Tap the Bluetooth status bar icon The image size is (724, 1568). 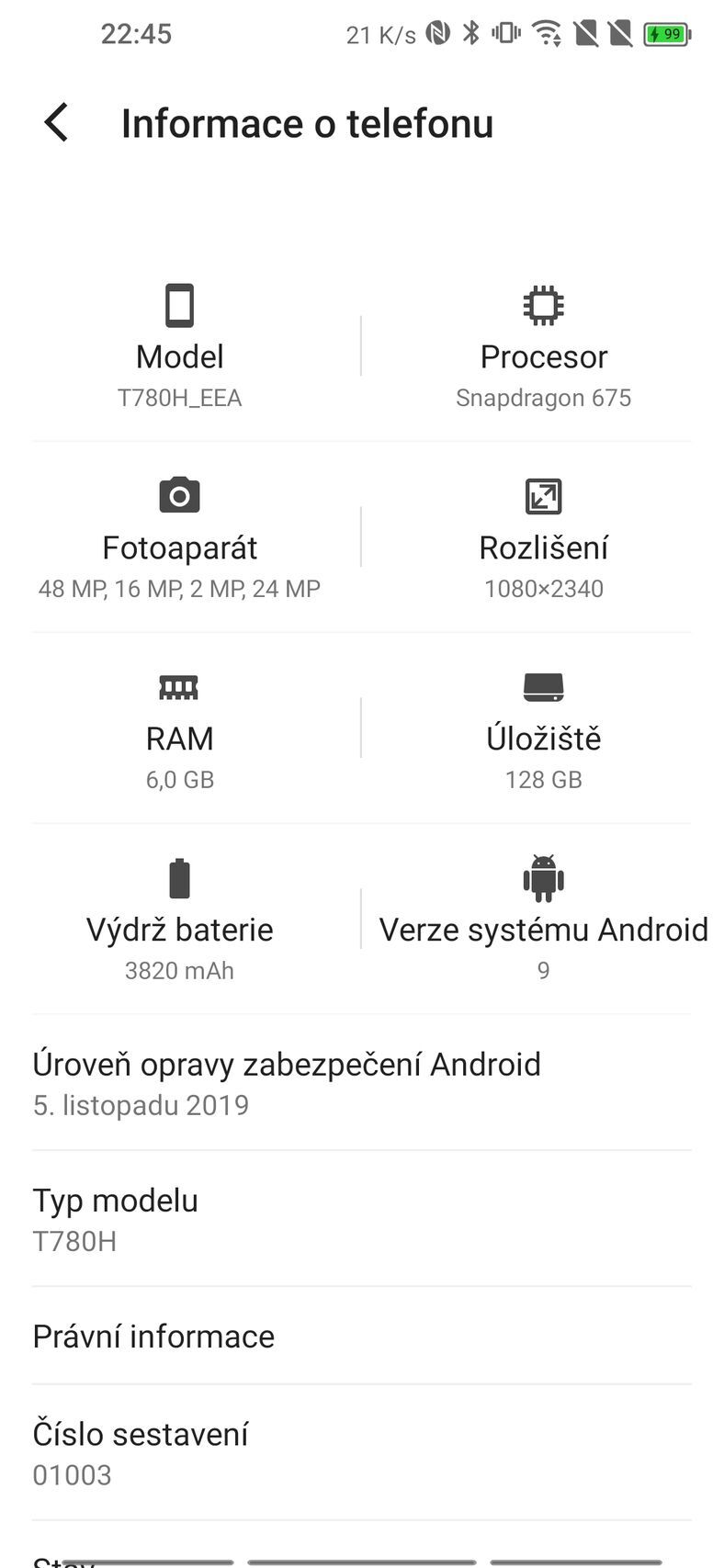[471, 33]
